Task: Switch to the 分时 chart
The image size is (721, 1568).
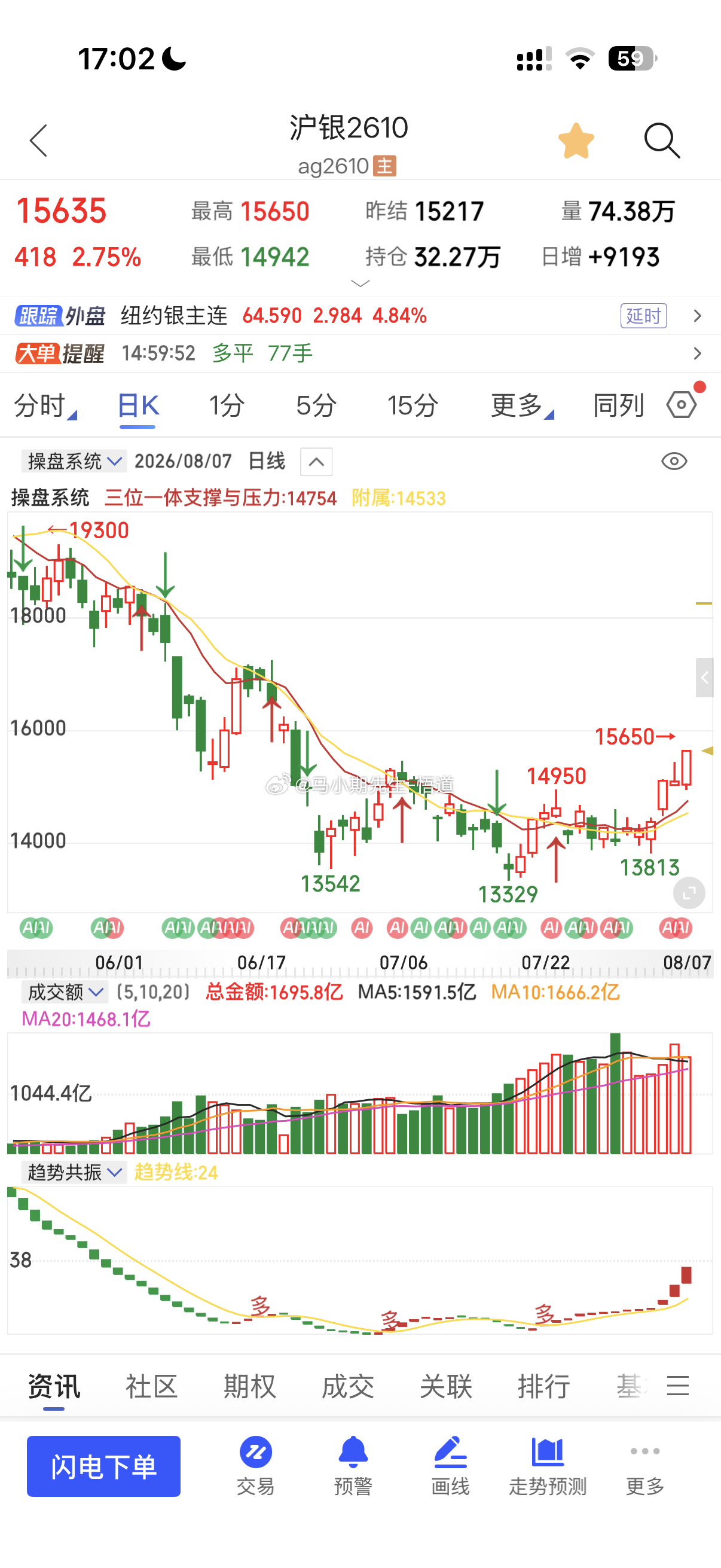Action: (45, 405)
